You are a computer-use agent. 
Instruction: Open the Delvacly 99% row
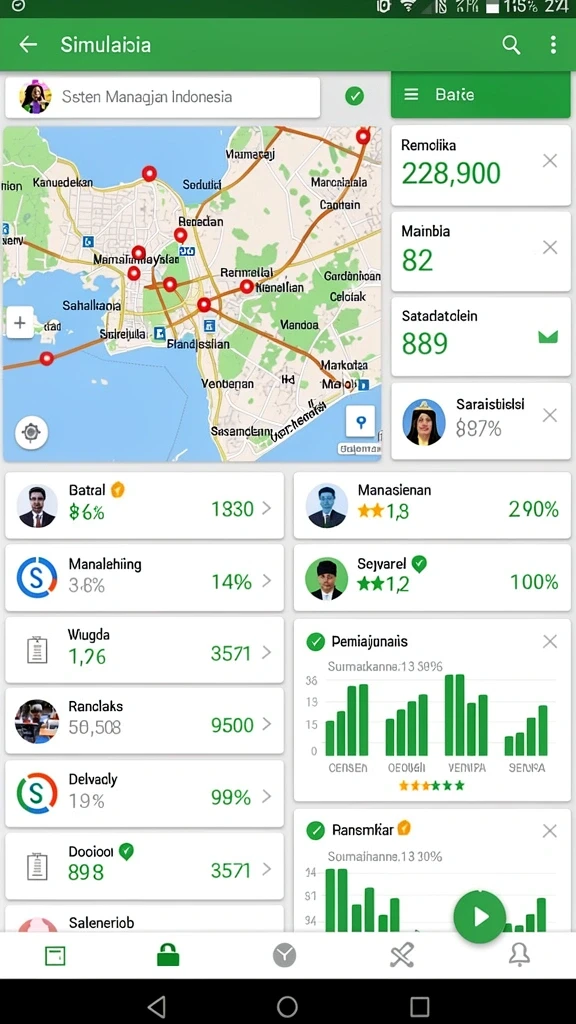(144, 793)
